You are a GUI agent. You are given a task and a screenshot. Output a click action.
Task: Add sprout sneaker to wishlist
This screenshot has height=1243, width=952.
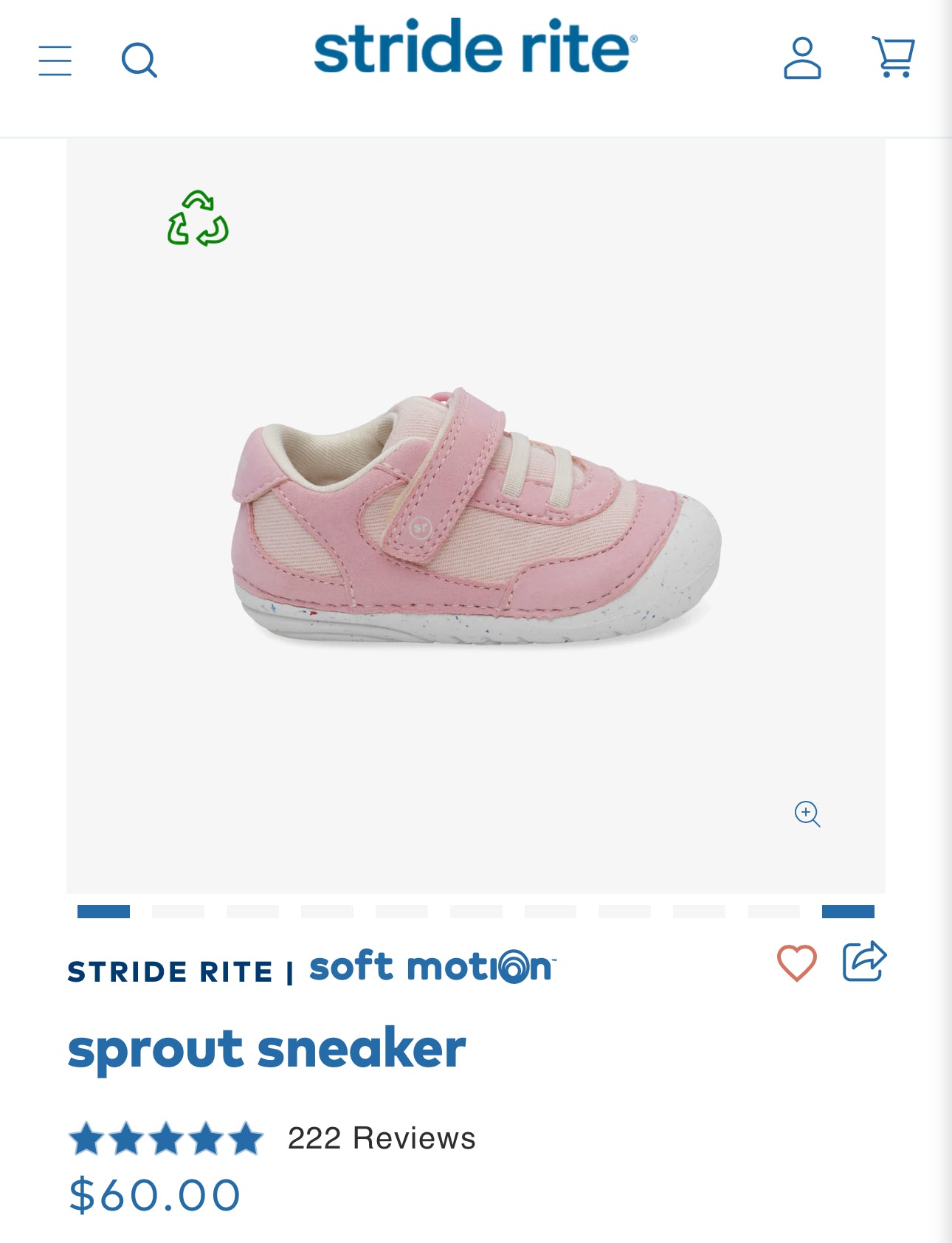(x=796, y=963)
